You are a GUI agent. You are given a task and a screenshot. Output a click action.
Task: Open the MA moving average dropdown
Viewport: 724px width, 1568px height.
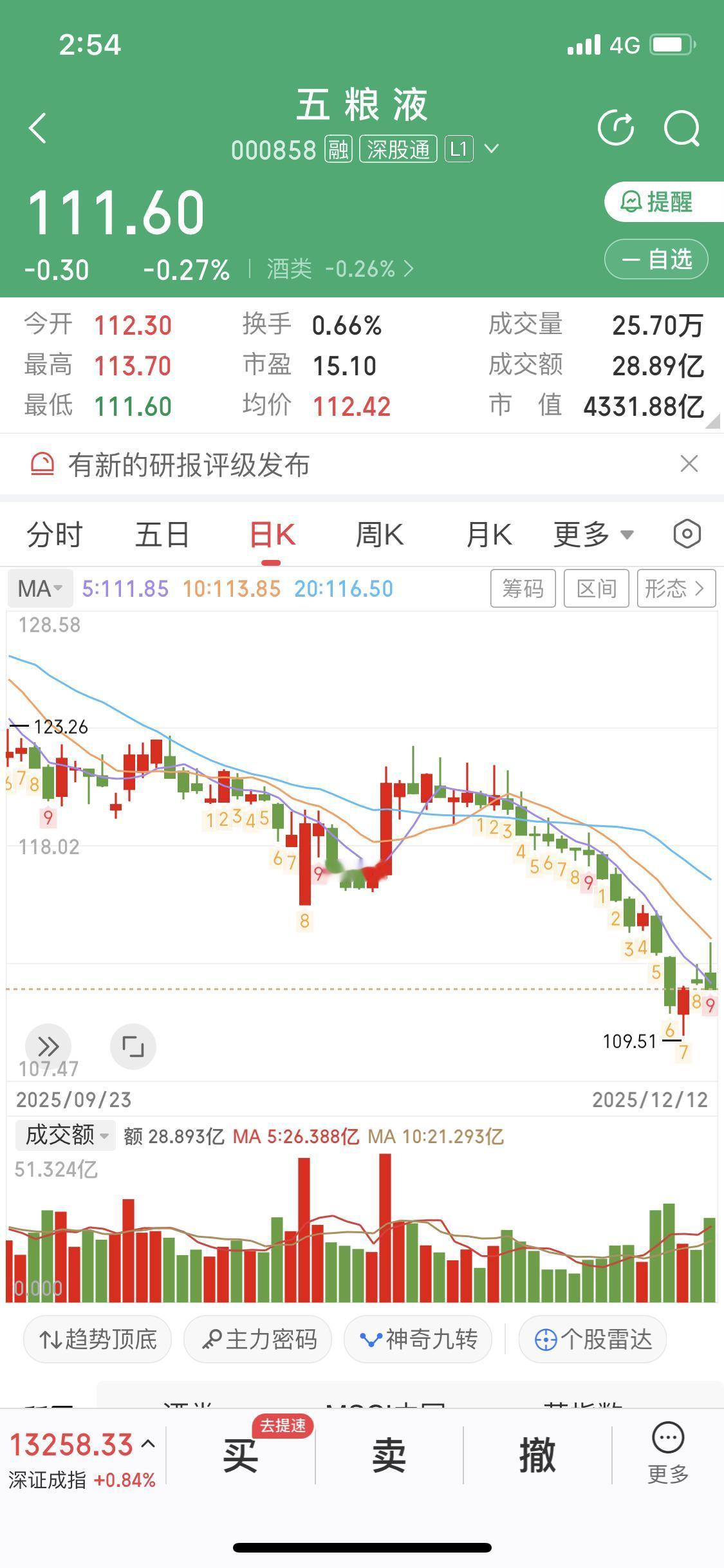coord(40,588)
